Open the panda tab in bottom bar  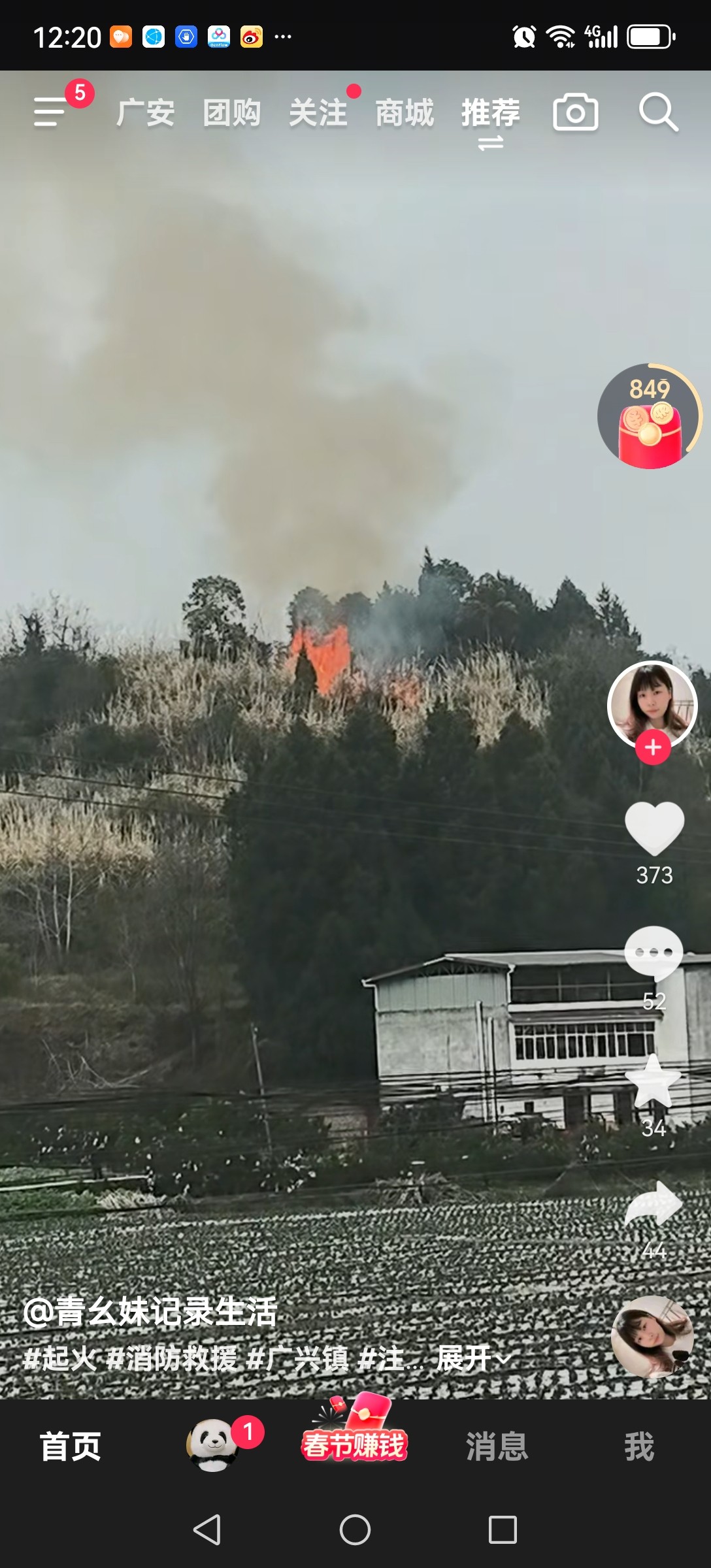pyautogui.click(x=213, y=1445)
